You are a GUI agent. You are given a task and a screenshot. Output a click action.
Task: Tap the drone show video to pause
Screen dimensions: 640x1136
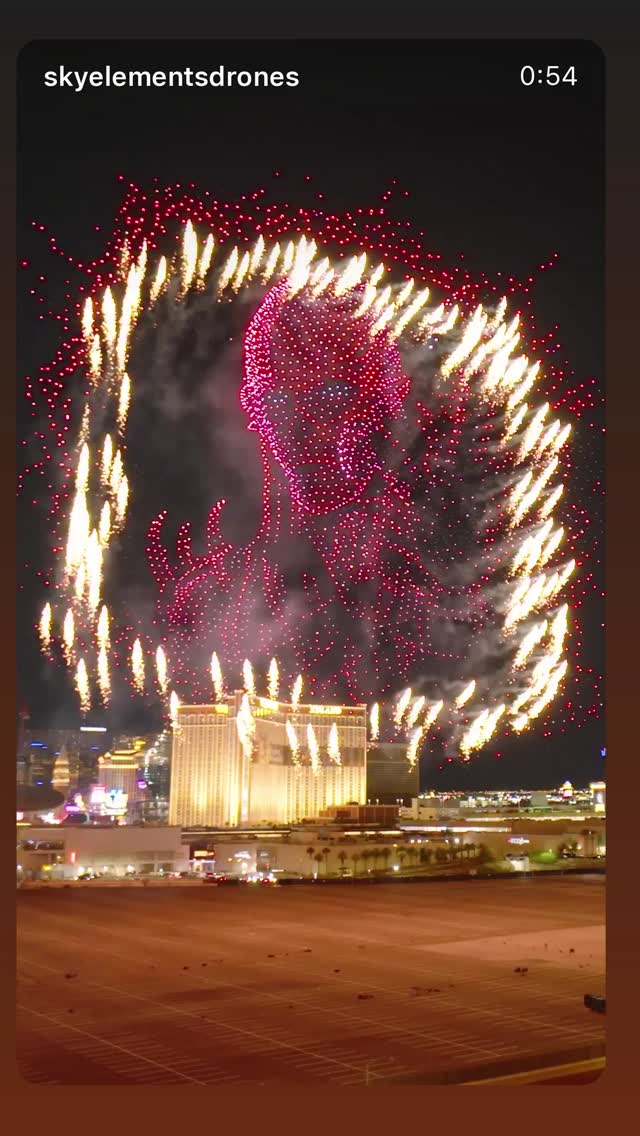pos(311,561)
